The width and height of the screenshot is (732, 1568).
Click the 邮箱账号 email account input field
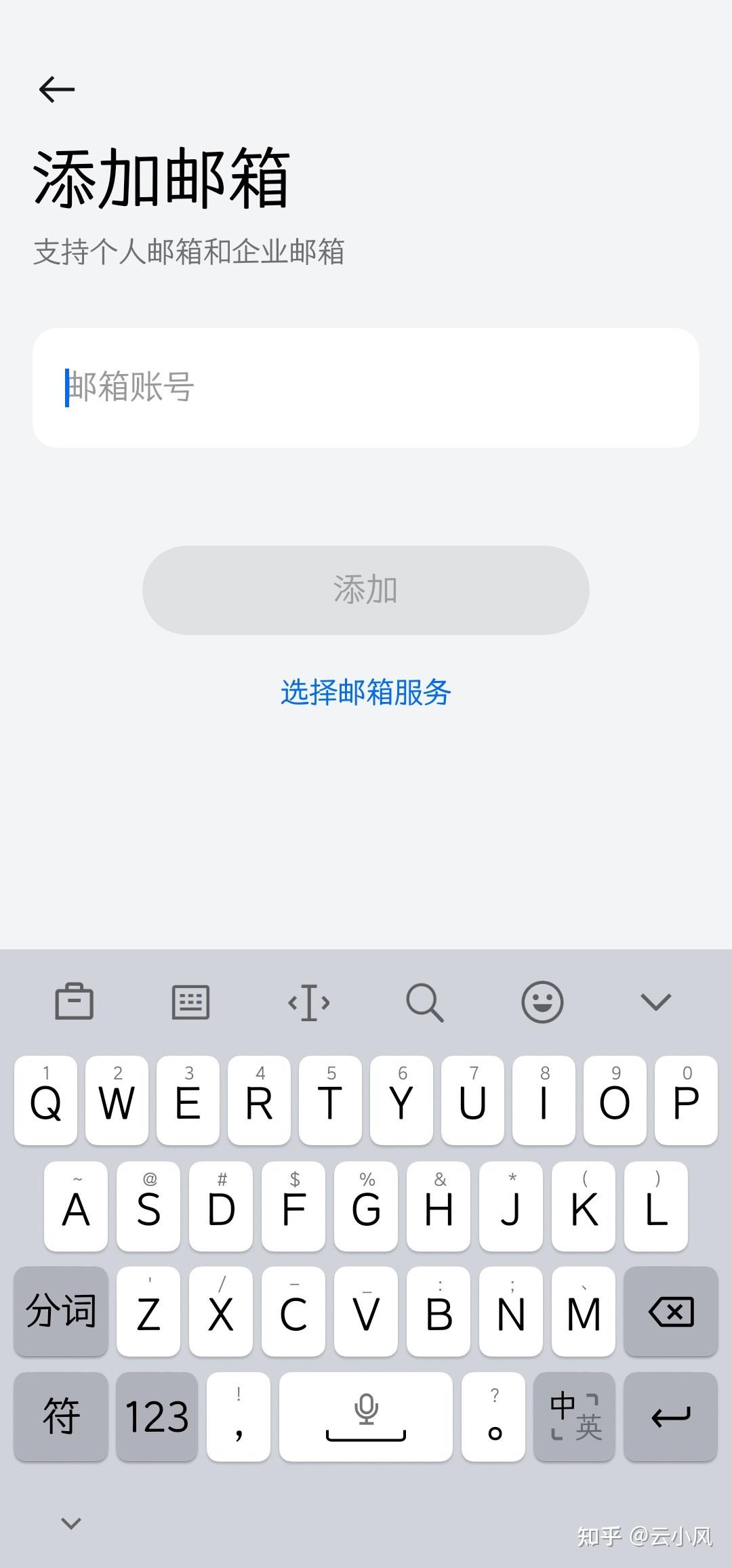tap(365, 386)
